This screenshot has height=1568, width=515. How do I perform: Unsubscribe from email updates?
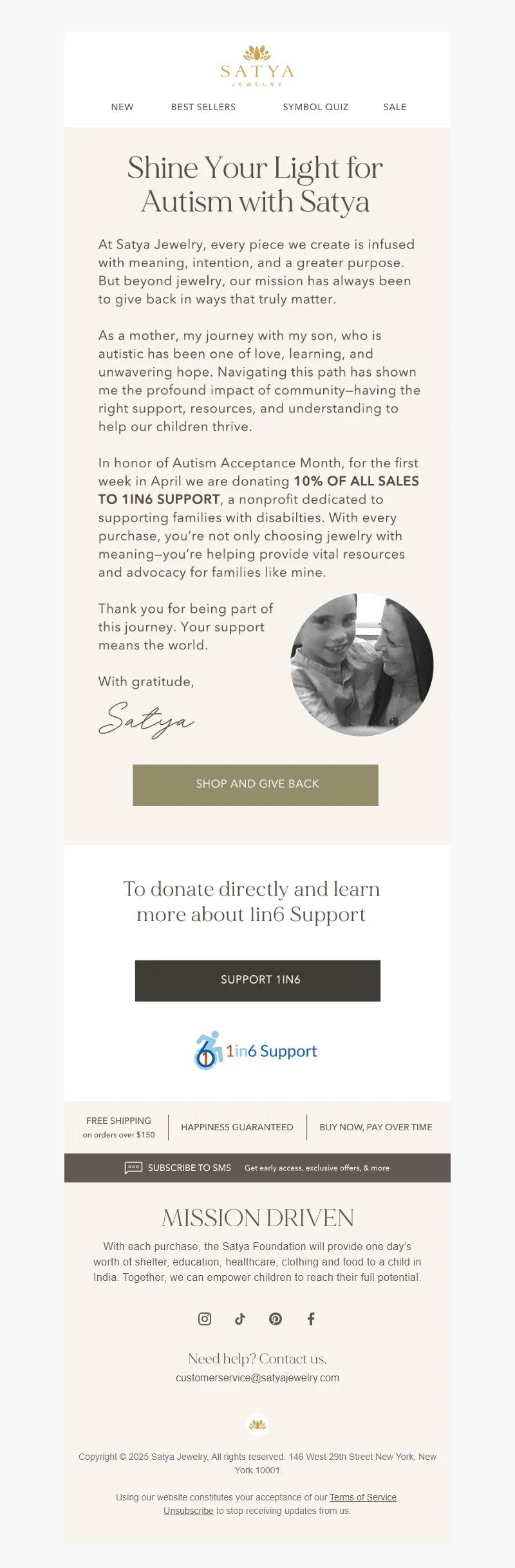[x=188, y=1511]
